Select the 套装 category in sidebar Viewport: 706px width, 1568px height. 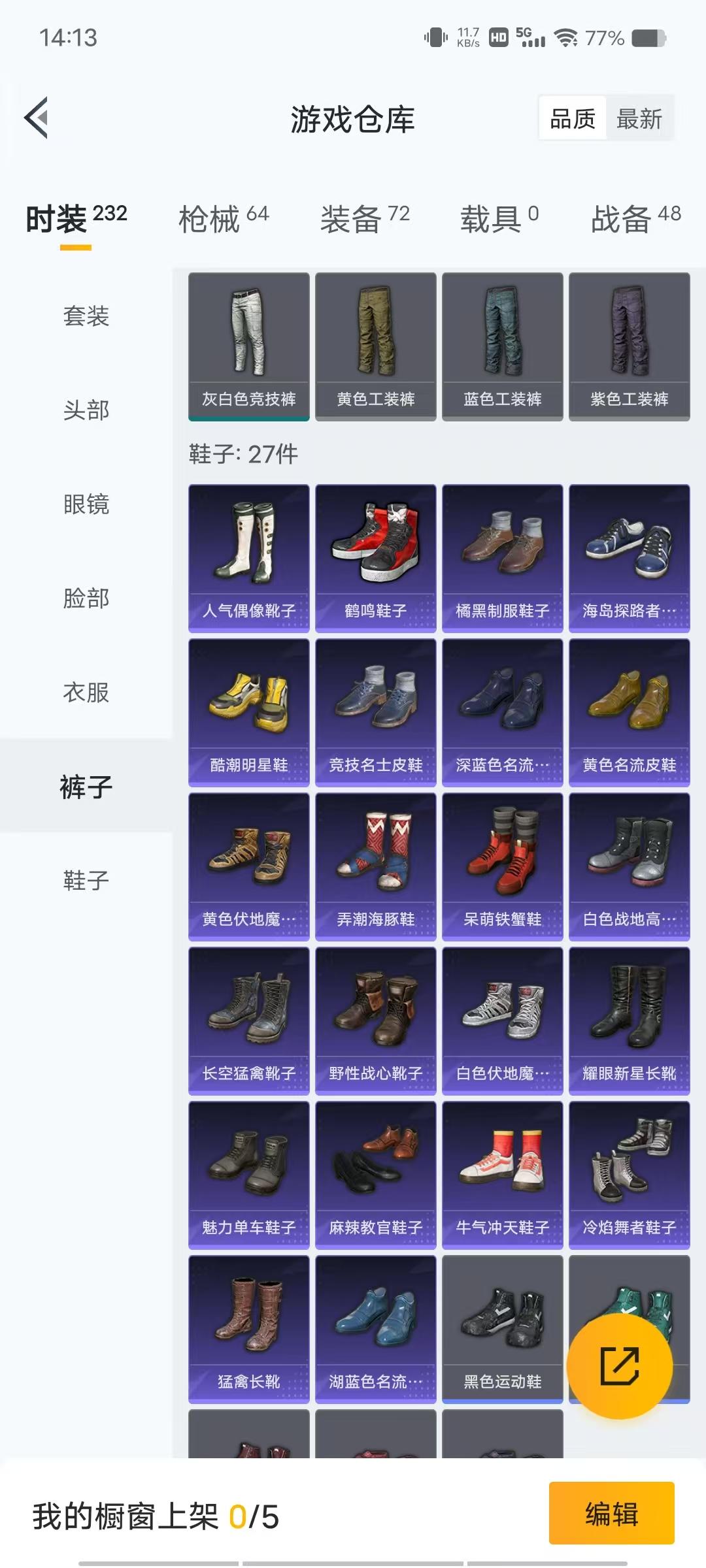tap(87, 316)
